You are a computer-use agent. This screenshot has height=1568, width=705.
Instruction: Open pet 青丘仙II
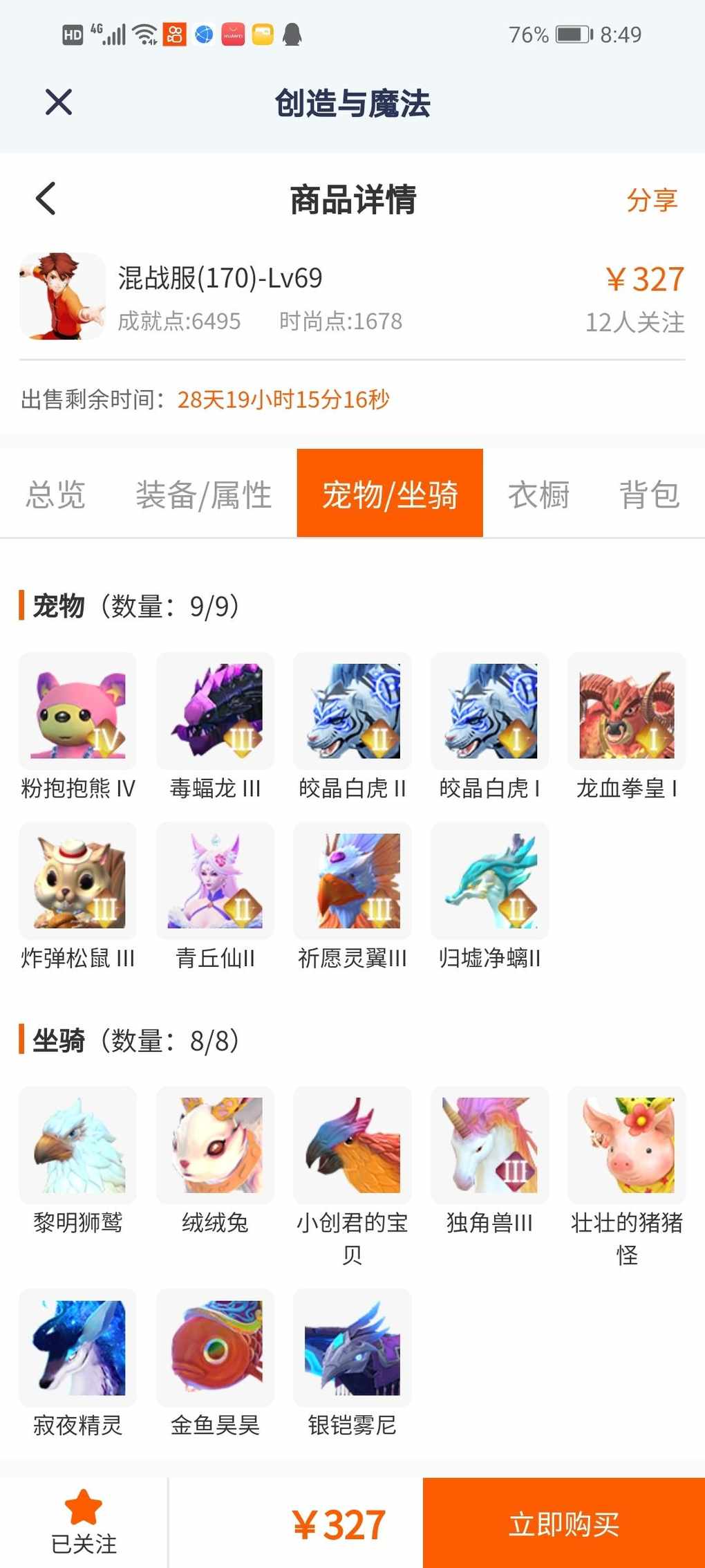215,881
